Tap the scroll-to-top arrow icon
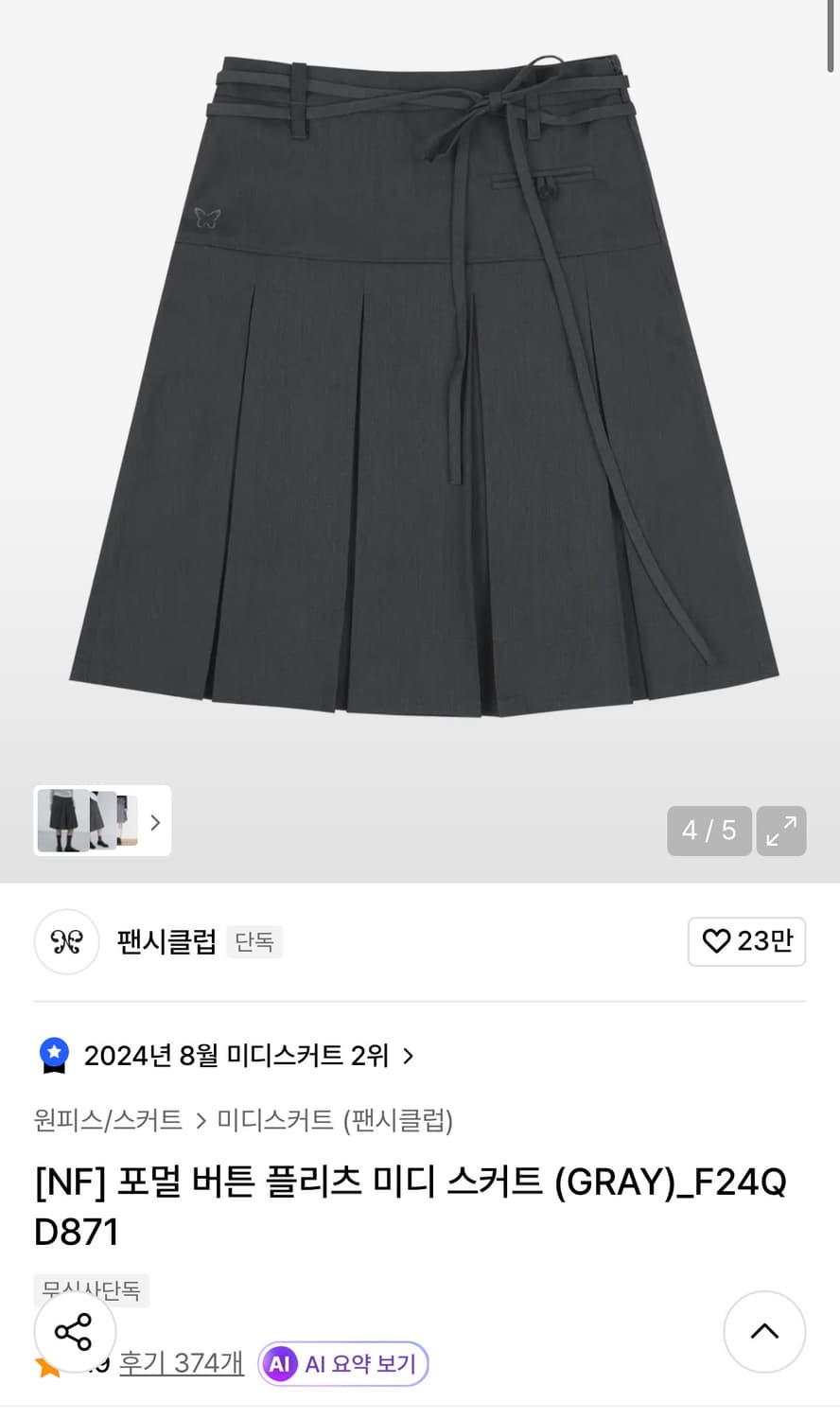This screenshot has height=1419, width=840. [x=764, y=1332]
